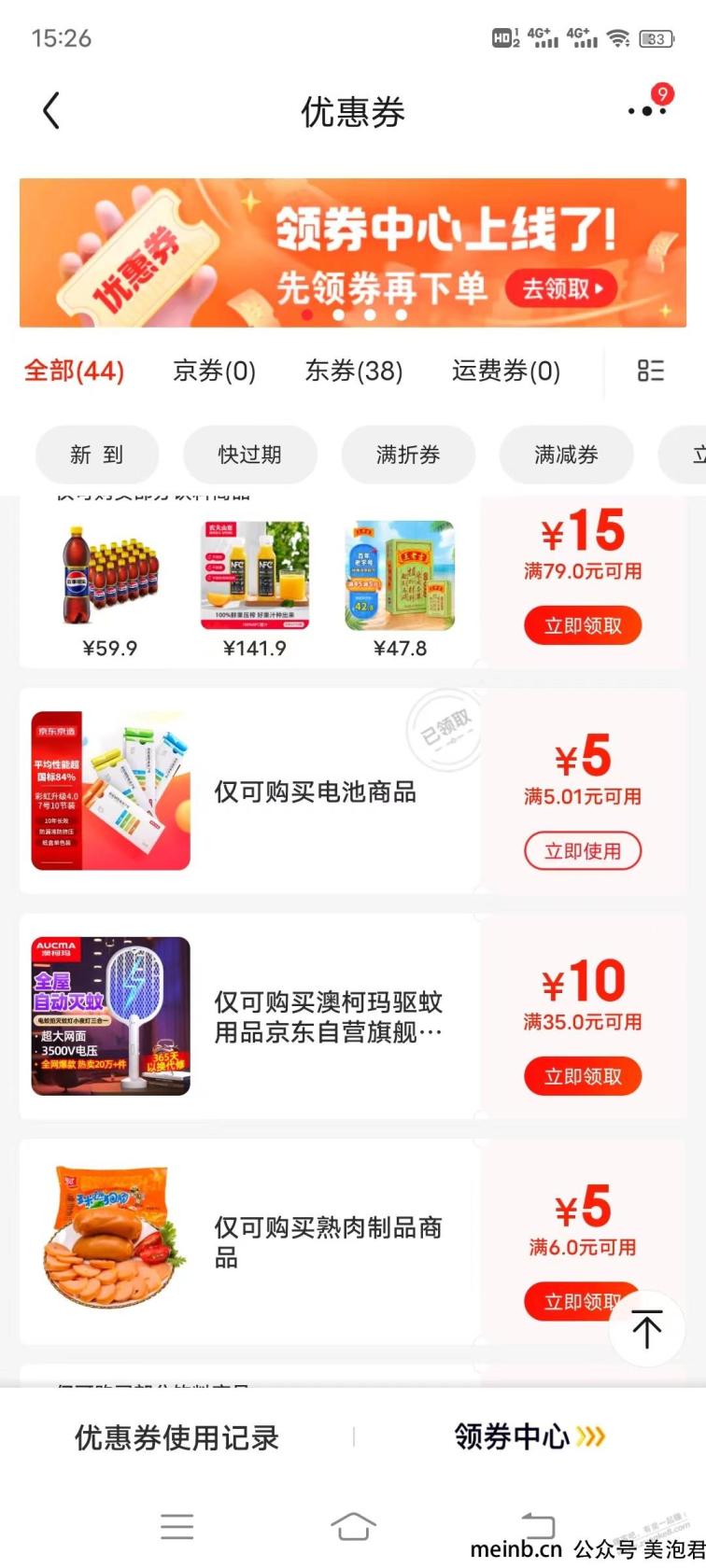Claim the ¥10 澳柯玛 mosquito coupon
The width and height of the screenshot is (706, 1568).
pyautogui.click(x=582, y=1076)
